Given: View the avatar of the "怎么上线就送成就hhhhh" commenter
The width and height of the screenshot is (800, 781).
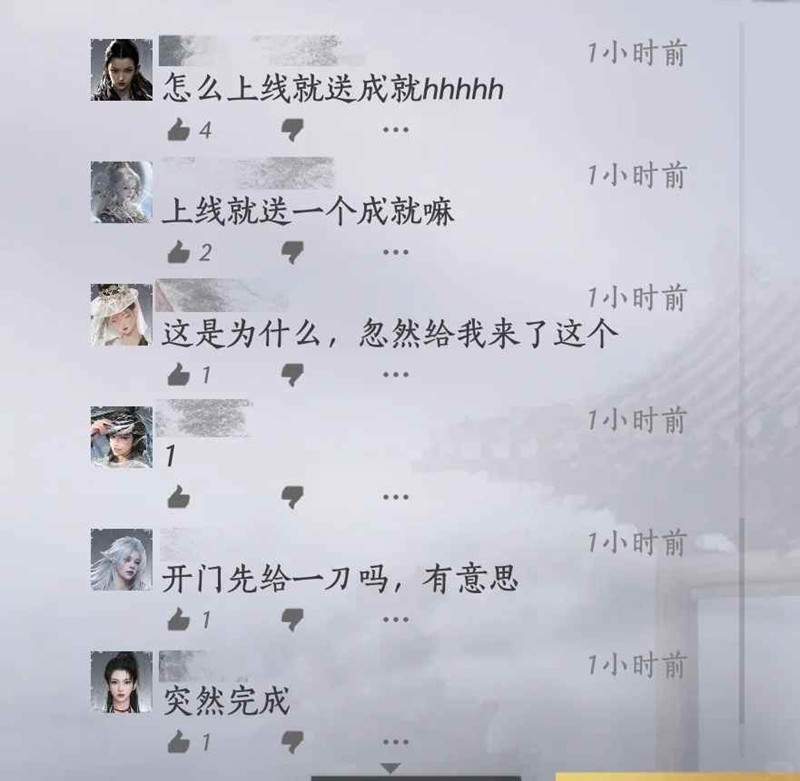Looking at the screenshot, I should coord(121,70).
